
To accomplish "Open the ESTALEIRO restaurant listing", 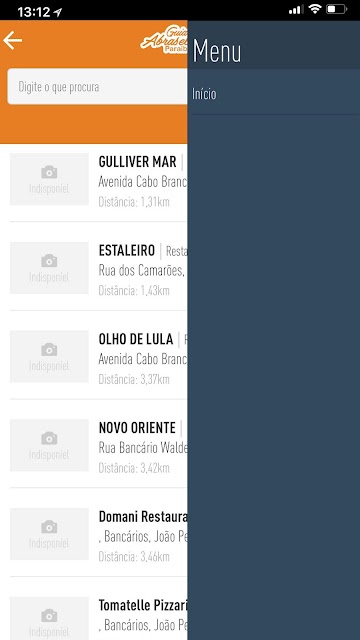I will click(x=98, y=268).
